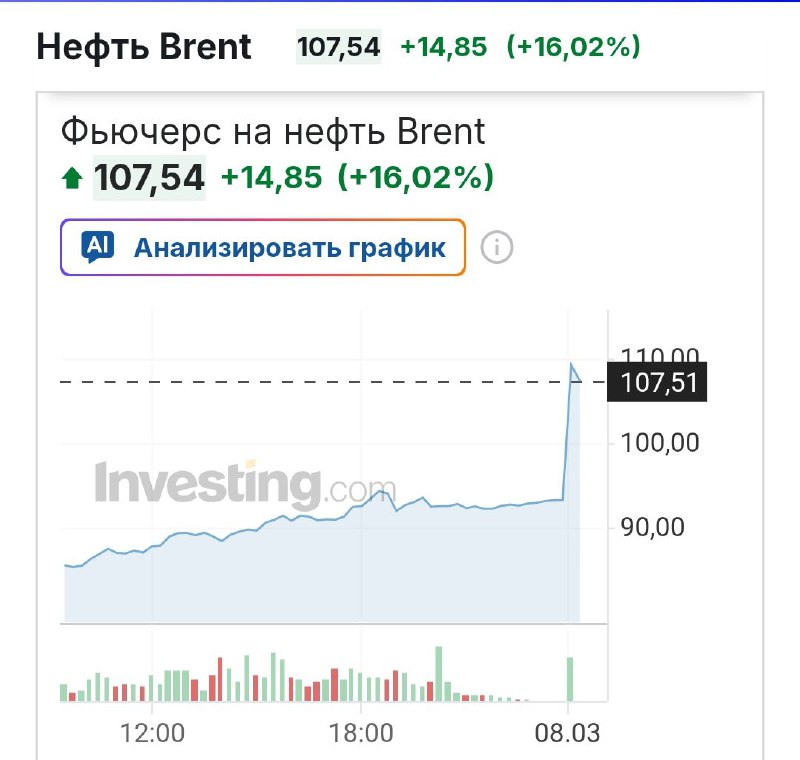Open the info icon beside Анализировать график
Screen dimensions: 800x760
click(x=497, y=247)
